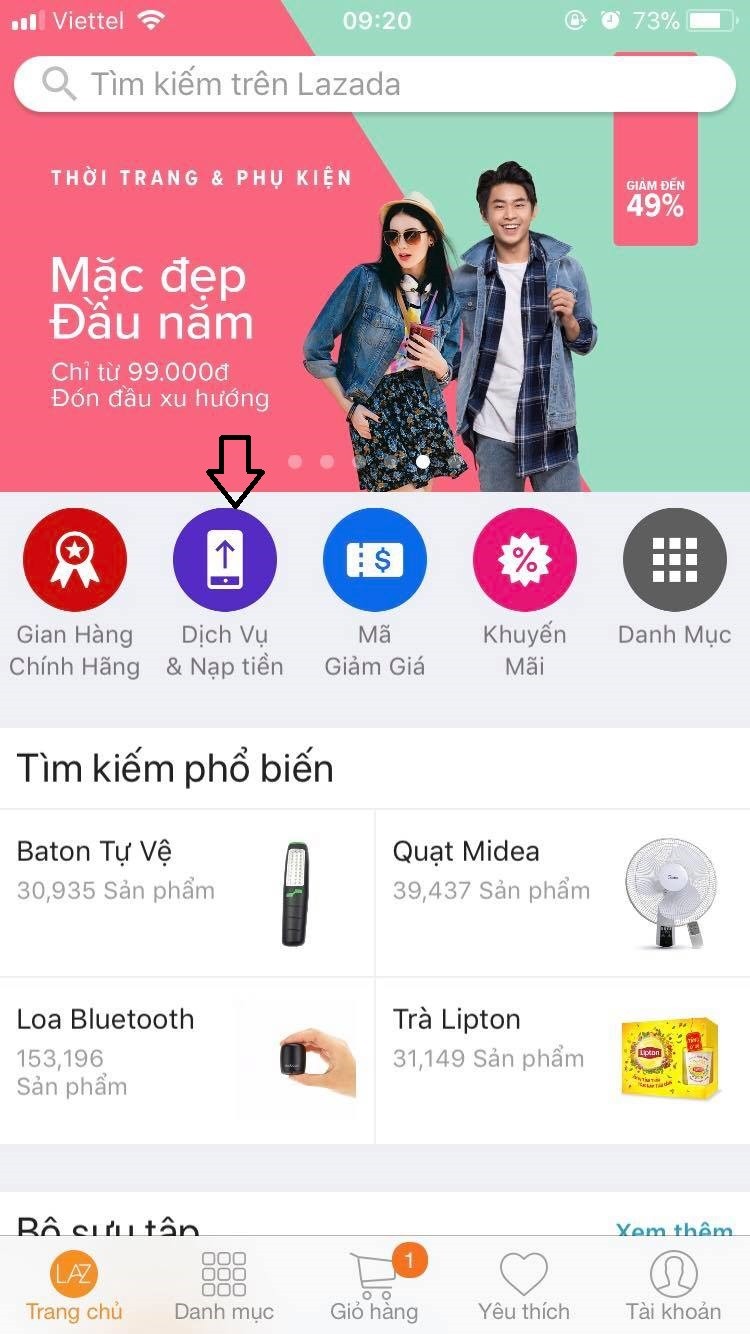This screenshot has width=750, height=1334.
Task: Open the Baton Tự Vệ popular search
Action: coord(187,893)
